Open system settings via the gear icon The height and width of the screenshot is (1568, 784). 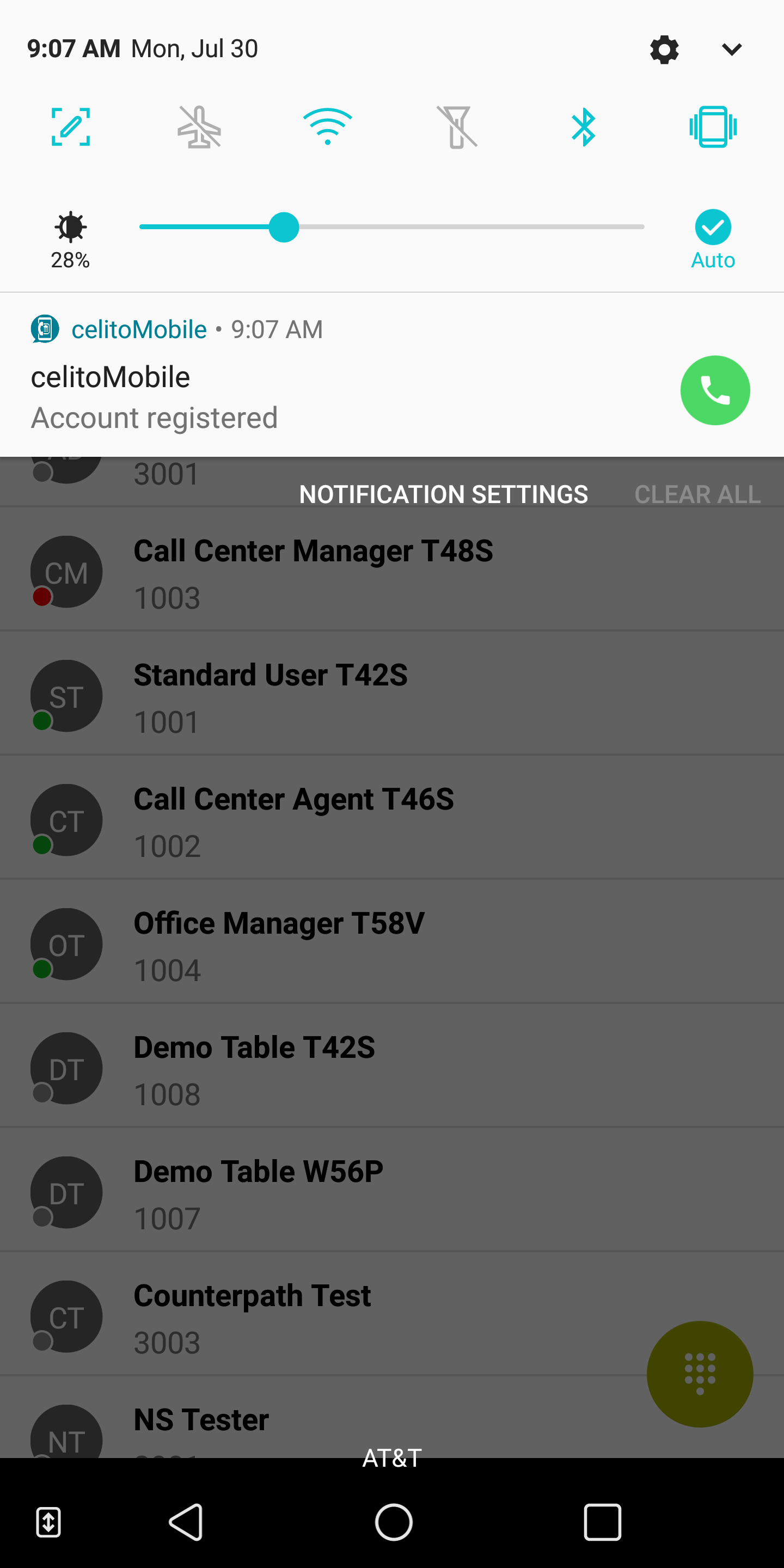(x=664, y=50)
